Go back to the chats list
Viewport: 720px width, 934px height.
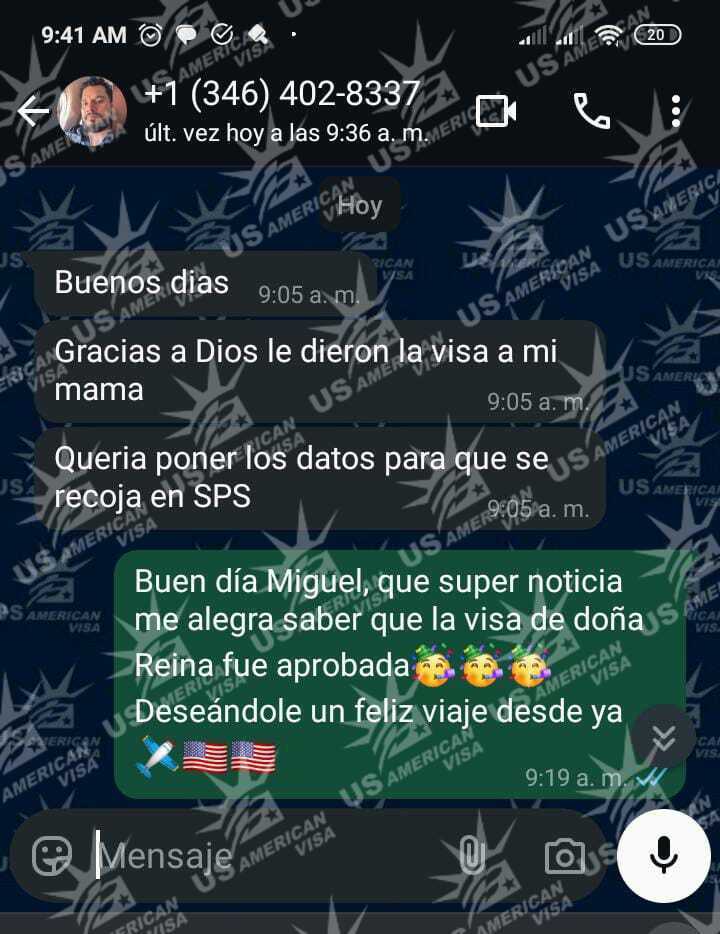(32, 111)
